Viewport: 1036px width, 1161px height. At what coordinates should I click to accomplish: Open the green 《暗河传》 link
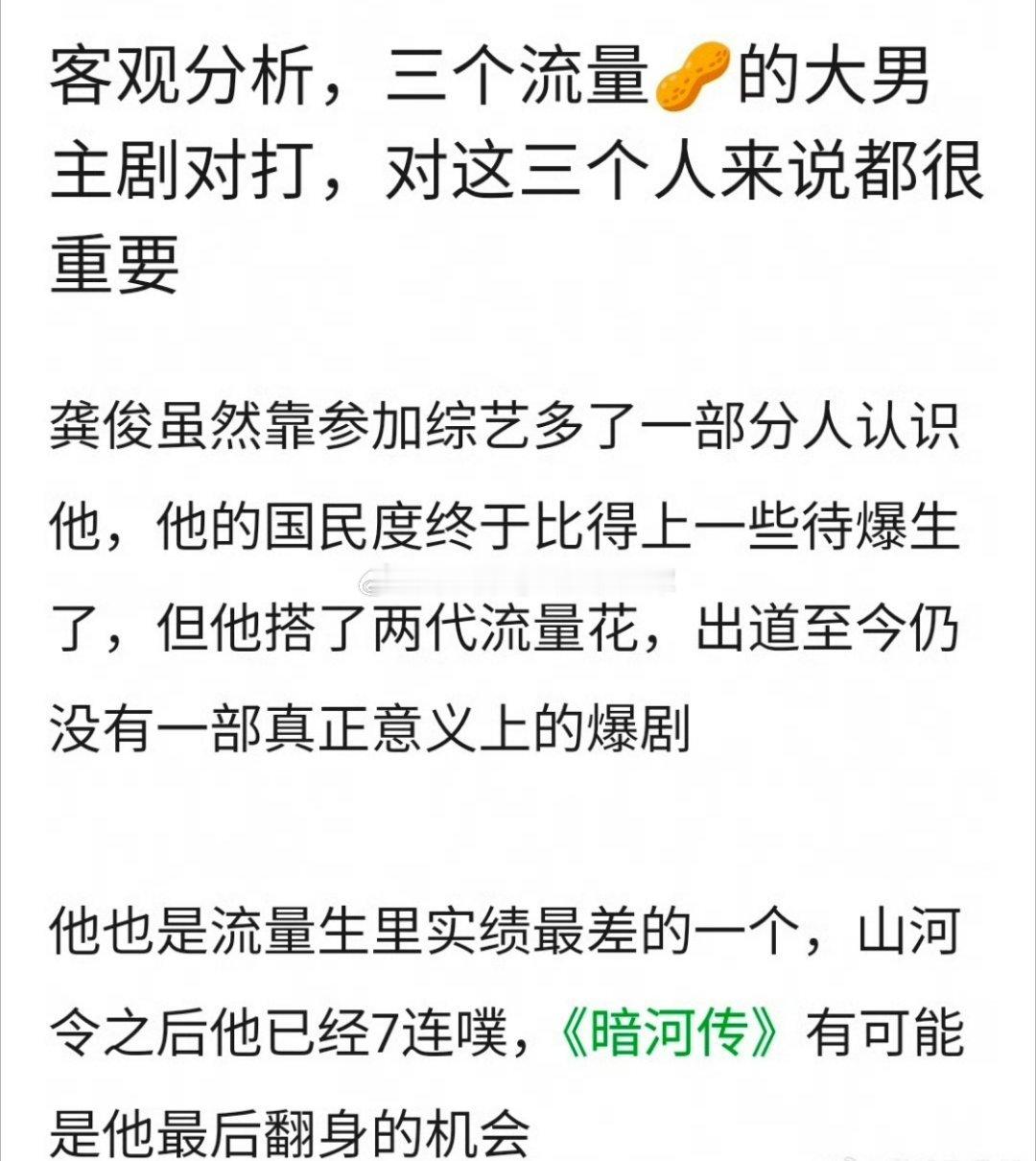pyautogui.click(x=671, y=1033)
